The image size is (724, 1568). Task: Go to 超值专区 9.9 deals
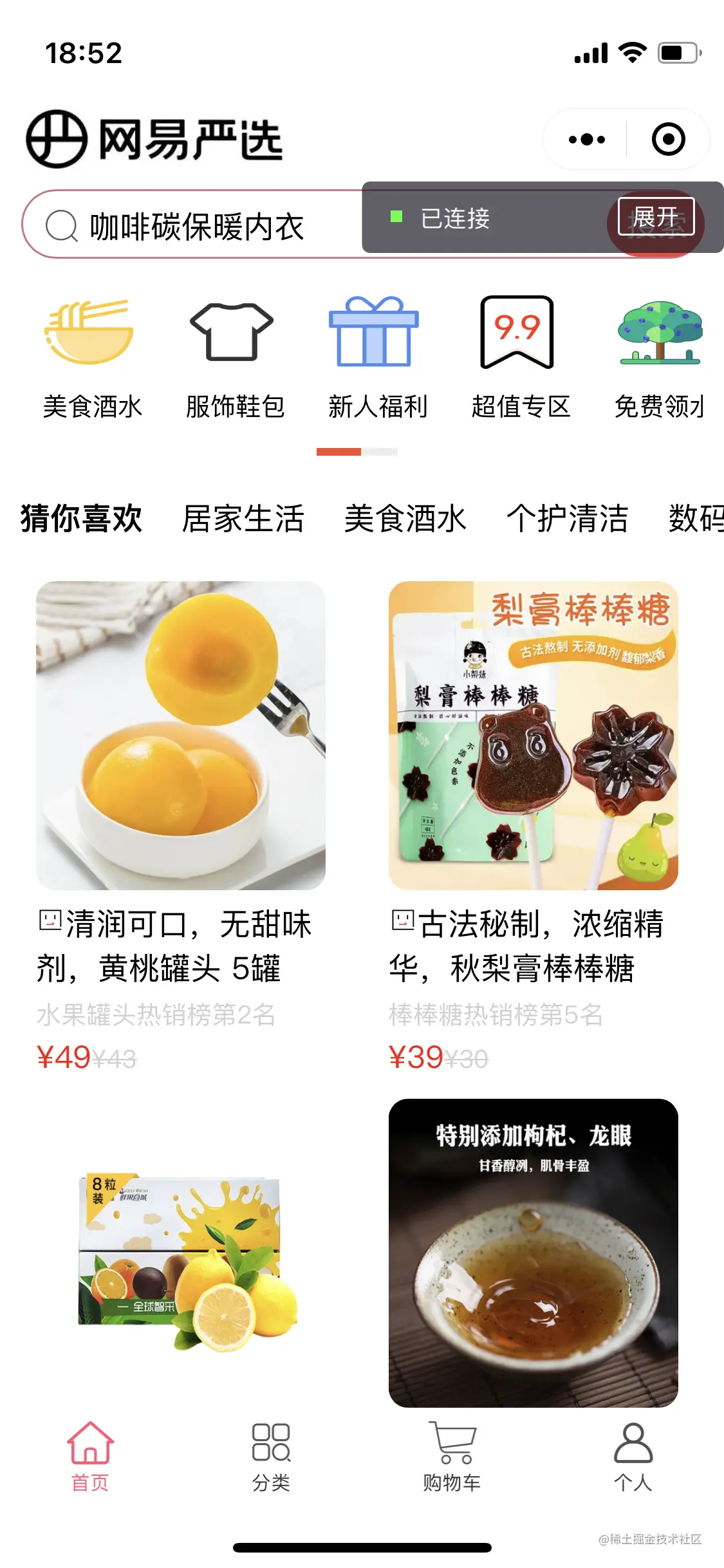520,358
